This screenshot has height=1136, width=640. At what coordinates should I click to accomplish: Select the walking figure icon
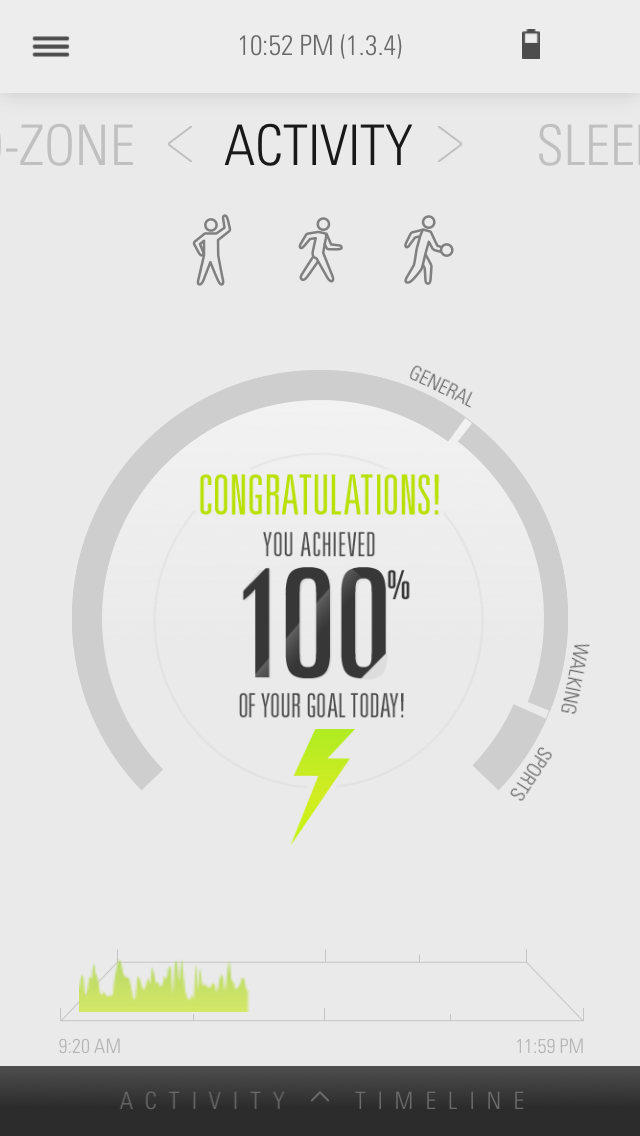coord(320,250)
